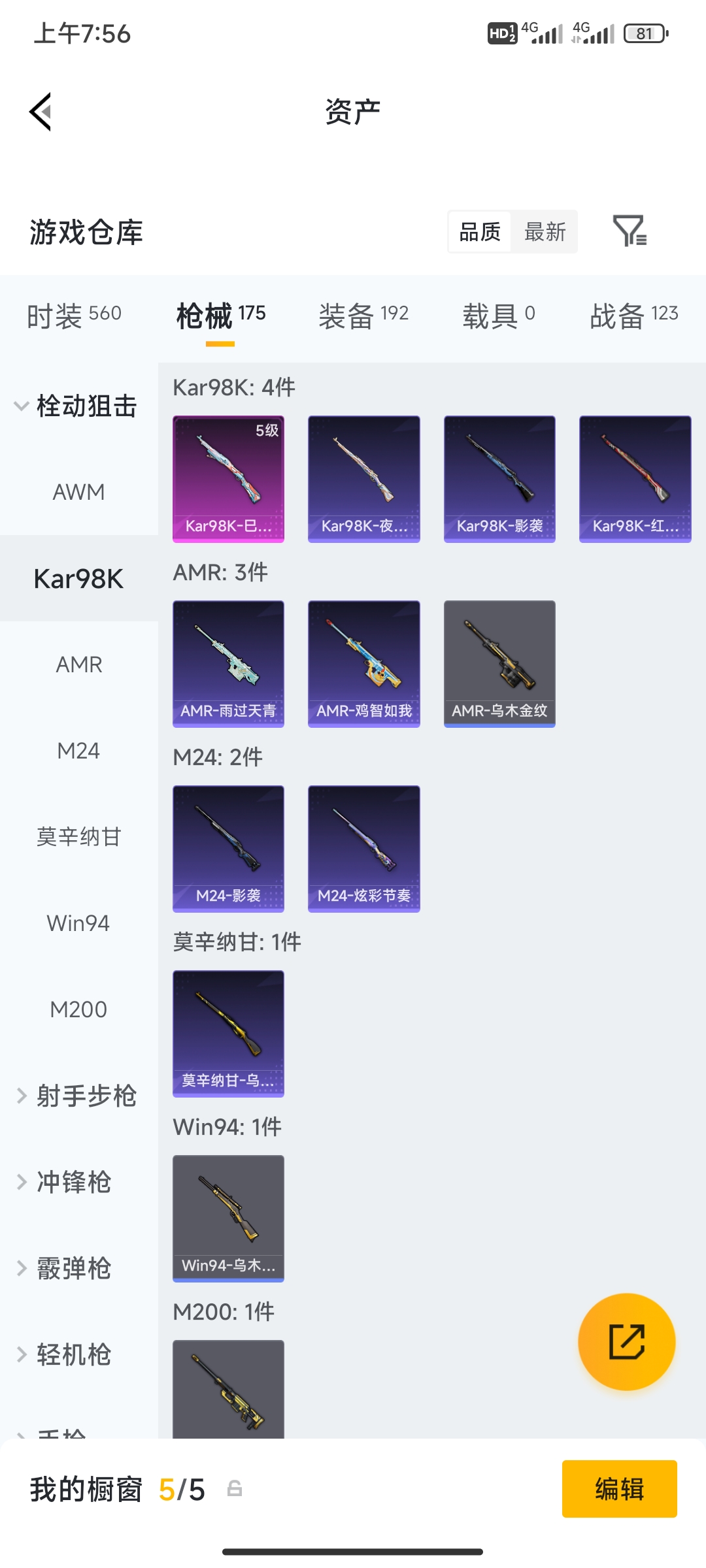Select AWM in the sidebar
The height and width of the screenshot is (1568, 706).
78,492
